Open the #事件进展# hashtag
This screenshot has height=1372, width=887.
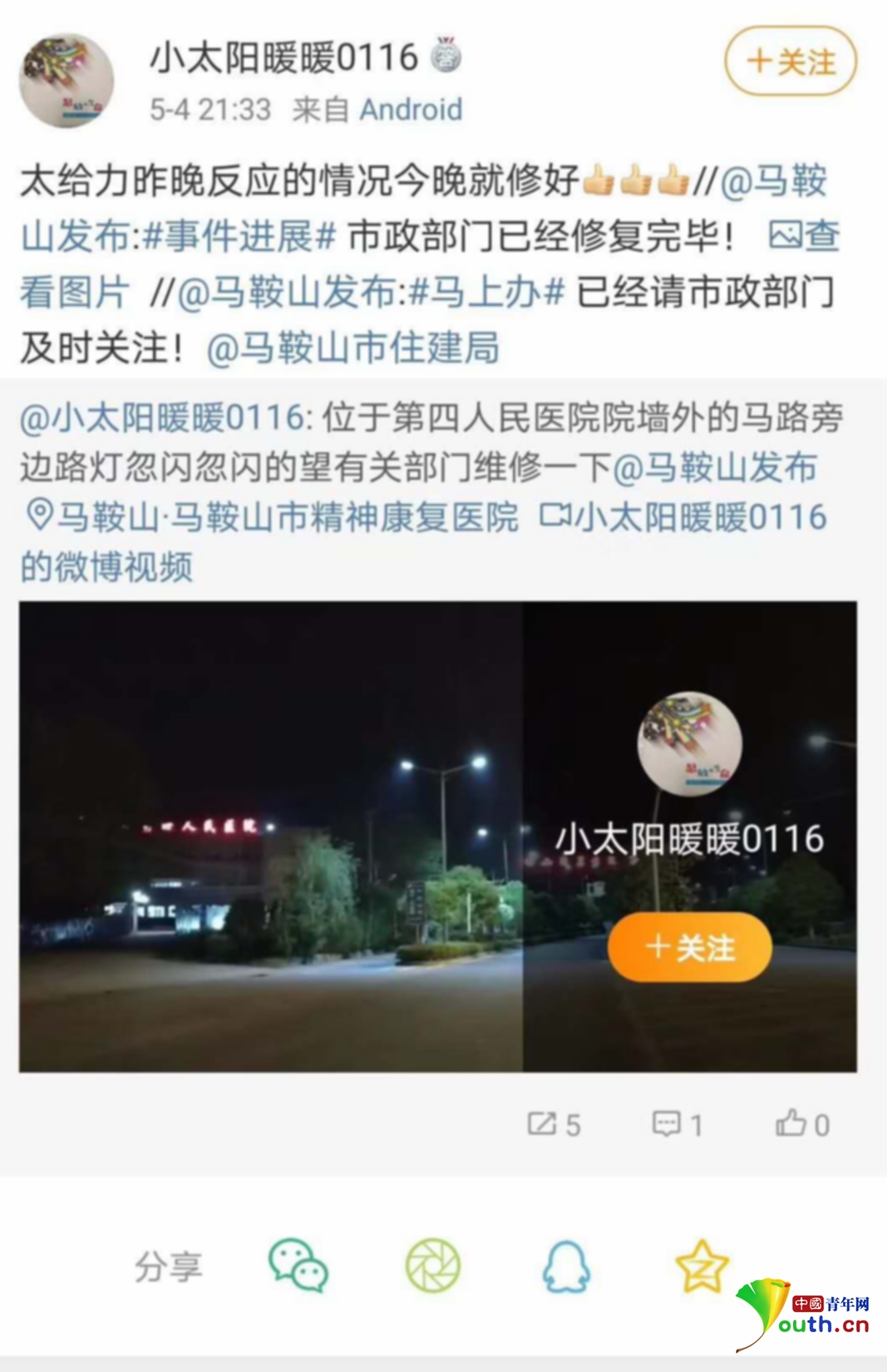[239, 237]
